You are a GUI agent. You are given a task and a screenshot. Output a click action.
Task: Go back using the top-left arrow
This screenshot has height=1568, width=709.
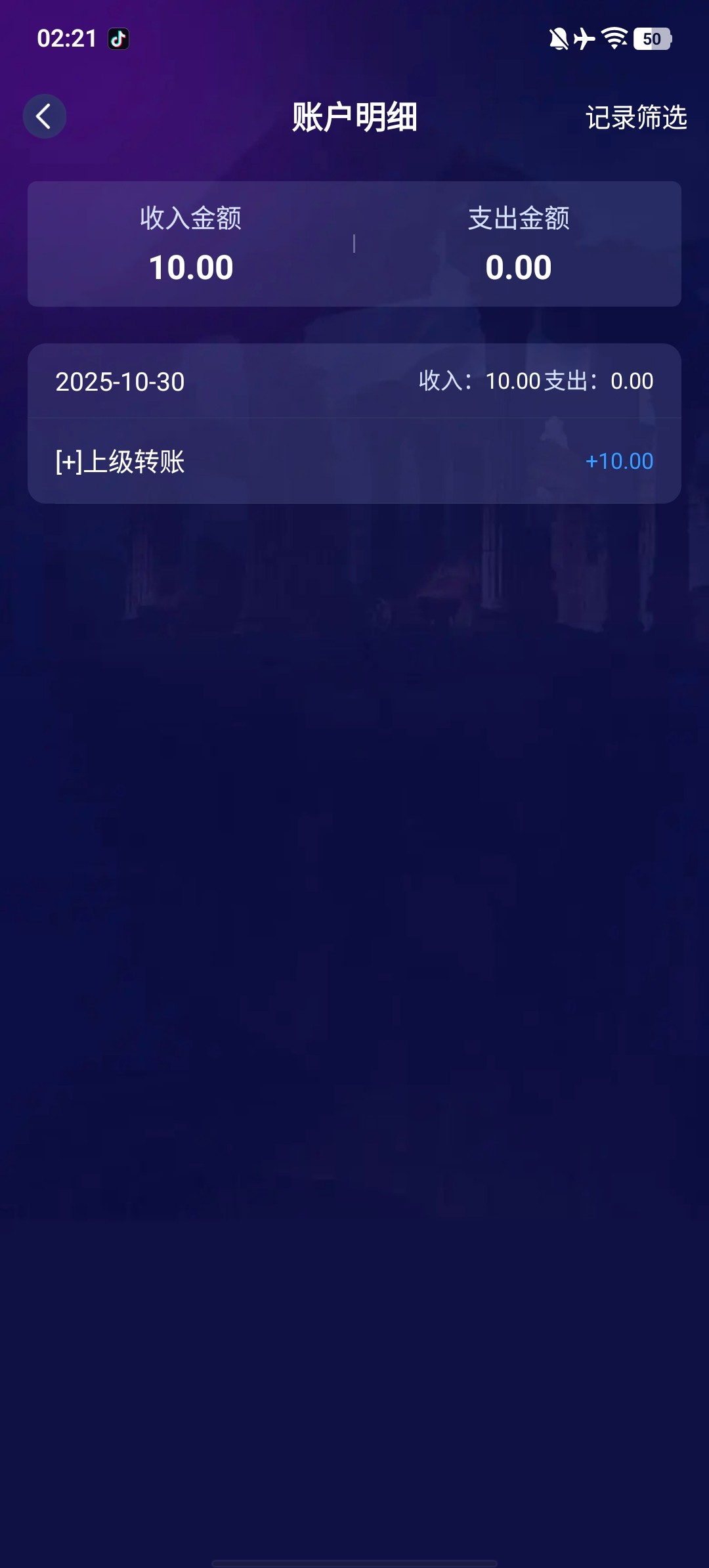coord(44,117)
